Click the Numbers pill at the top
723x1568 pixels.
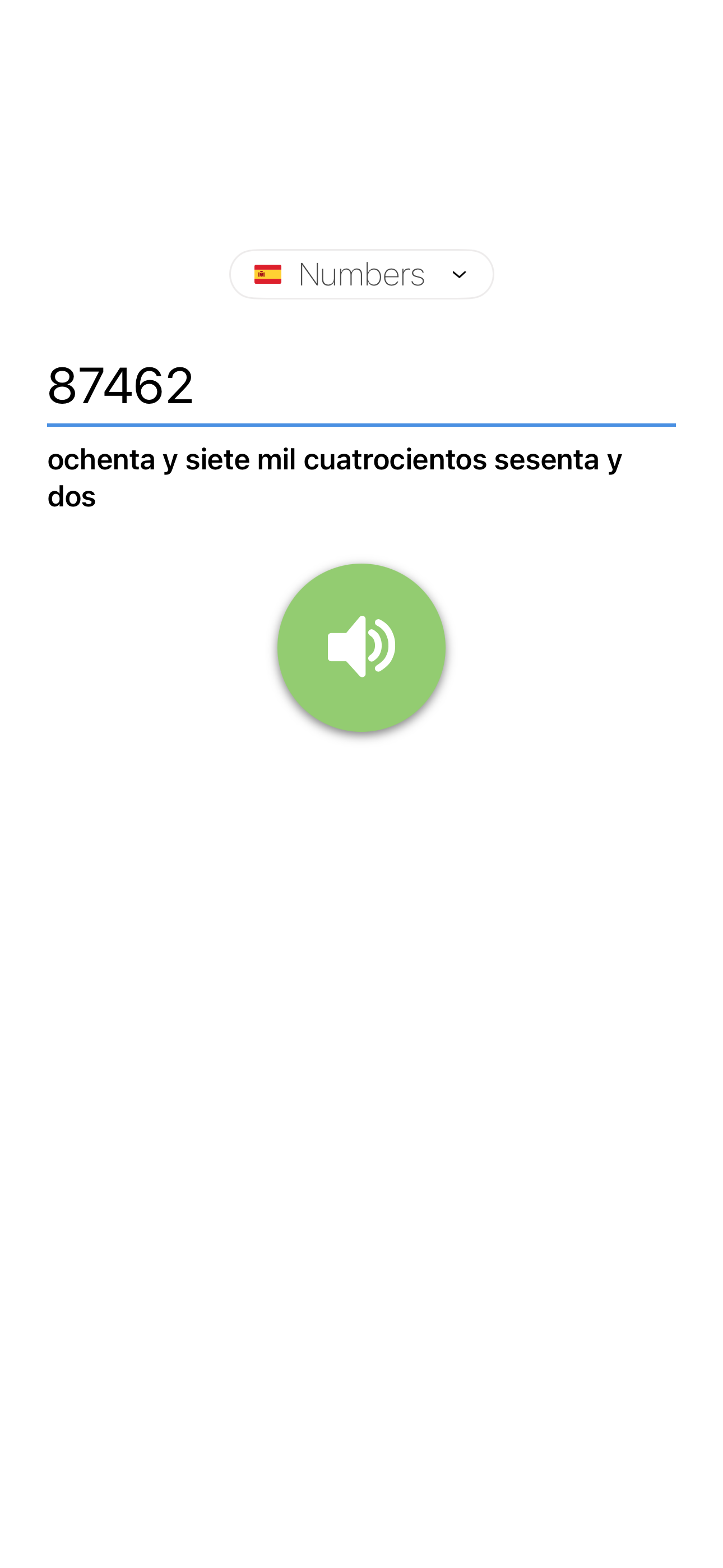coord(361,274)
